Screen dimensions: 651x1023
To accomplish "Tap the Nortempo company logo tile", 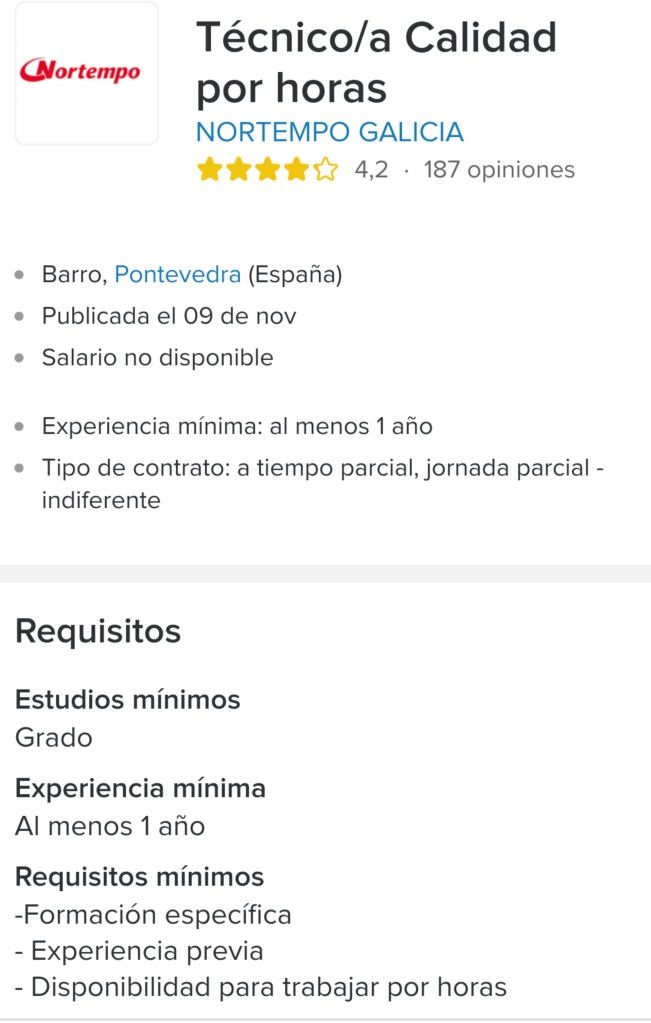I will pyautogui.click(x=86, y=73).
